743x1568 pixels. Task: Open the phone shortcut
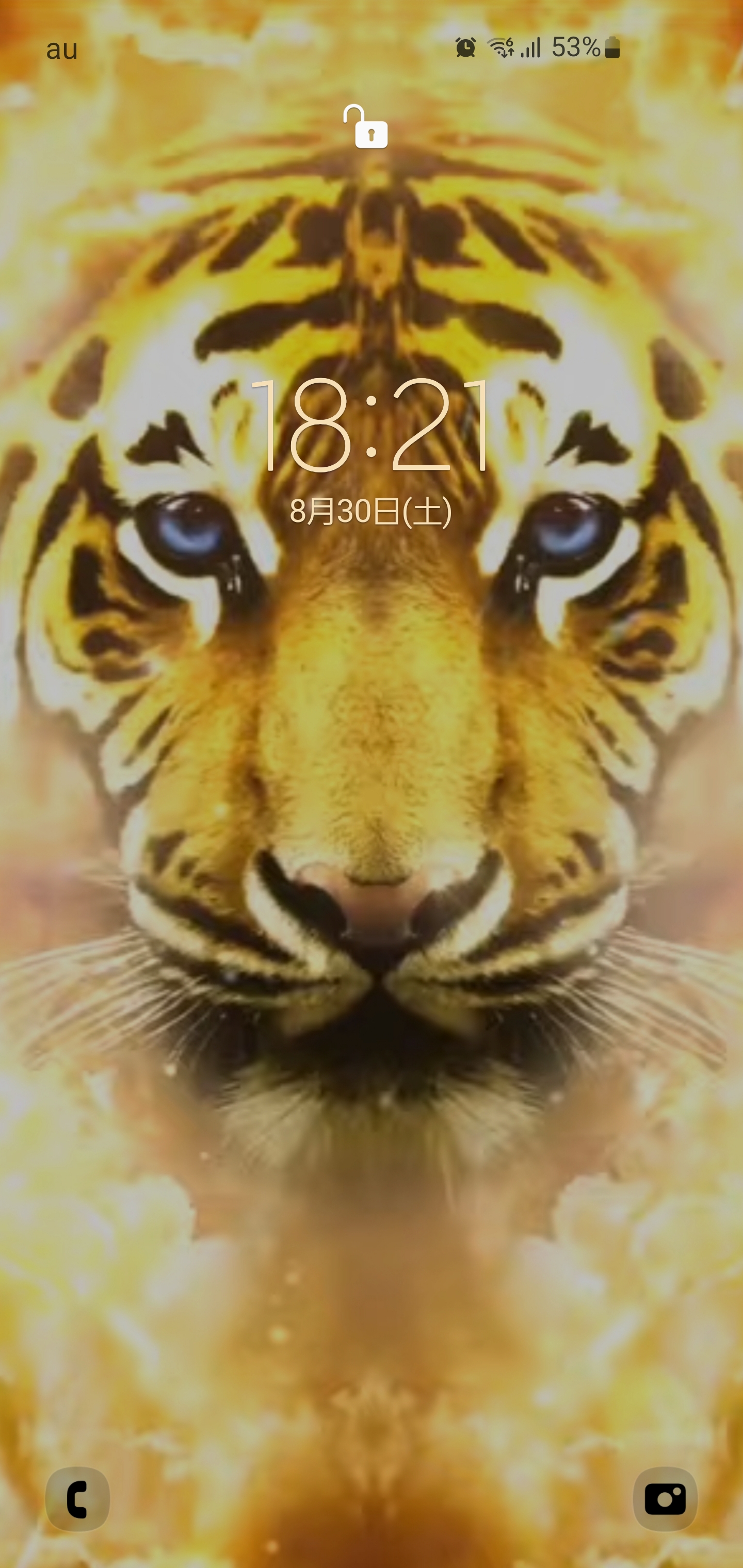(x=77, y=1498)
